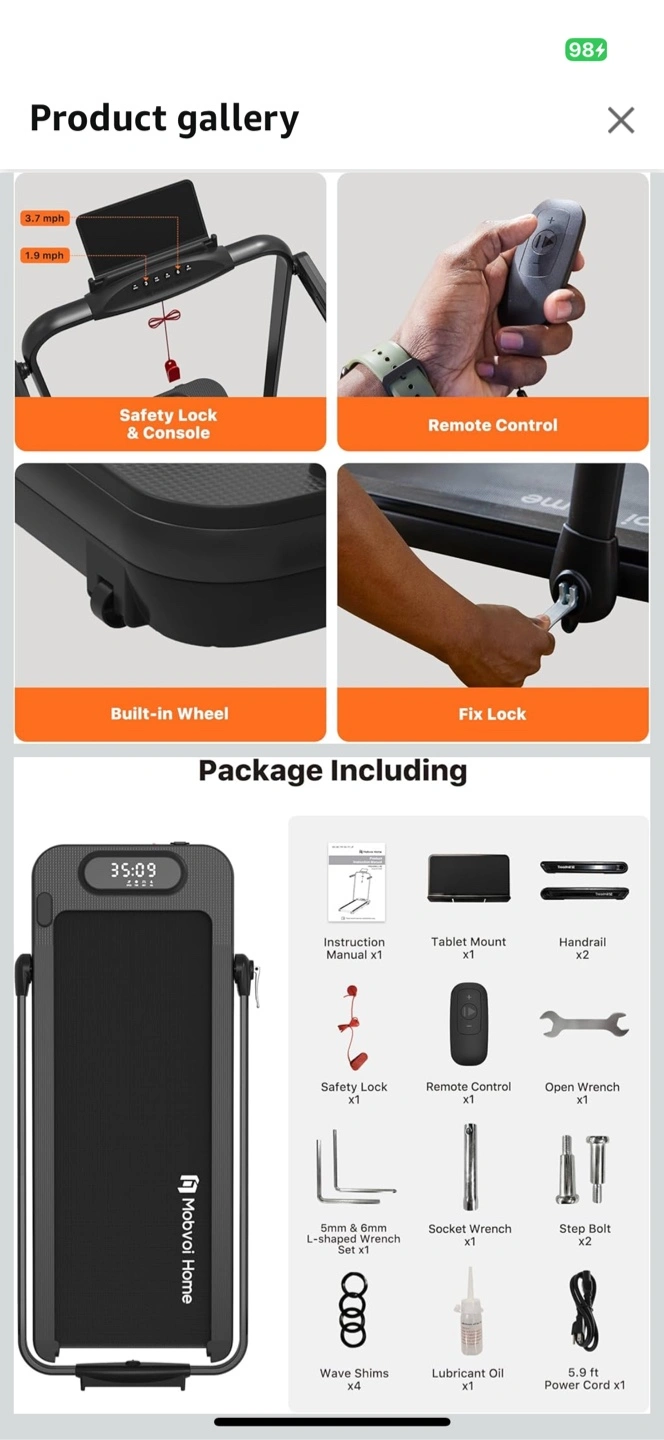664x1440 pixels.
Task: Close the product gallery
Action: pos(621,120)
